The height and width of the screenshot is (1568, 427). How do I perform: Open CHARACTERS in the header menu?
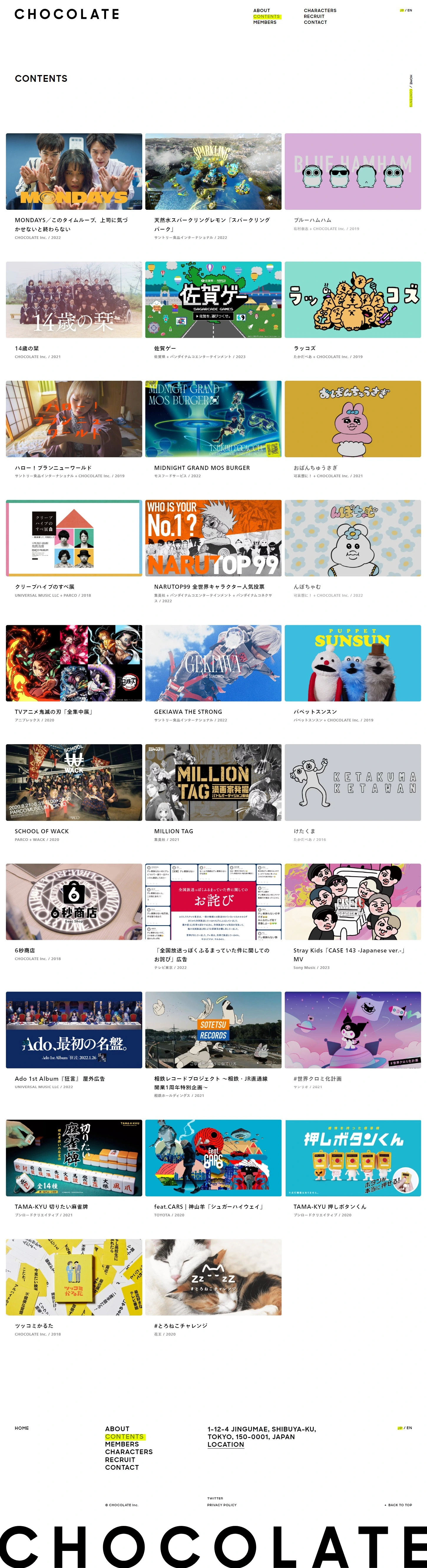320,10
